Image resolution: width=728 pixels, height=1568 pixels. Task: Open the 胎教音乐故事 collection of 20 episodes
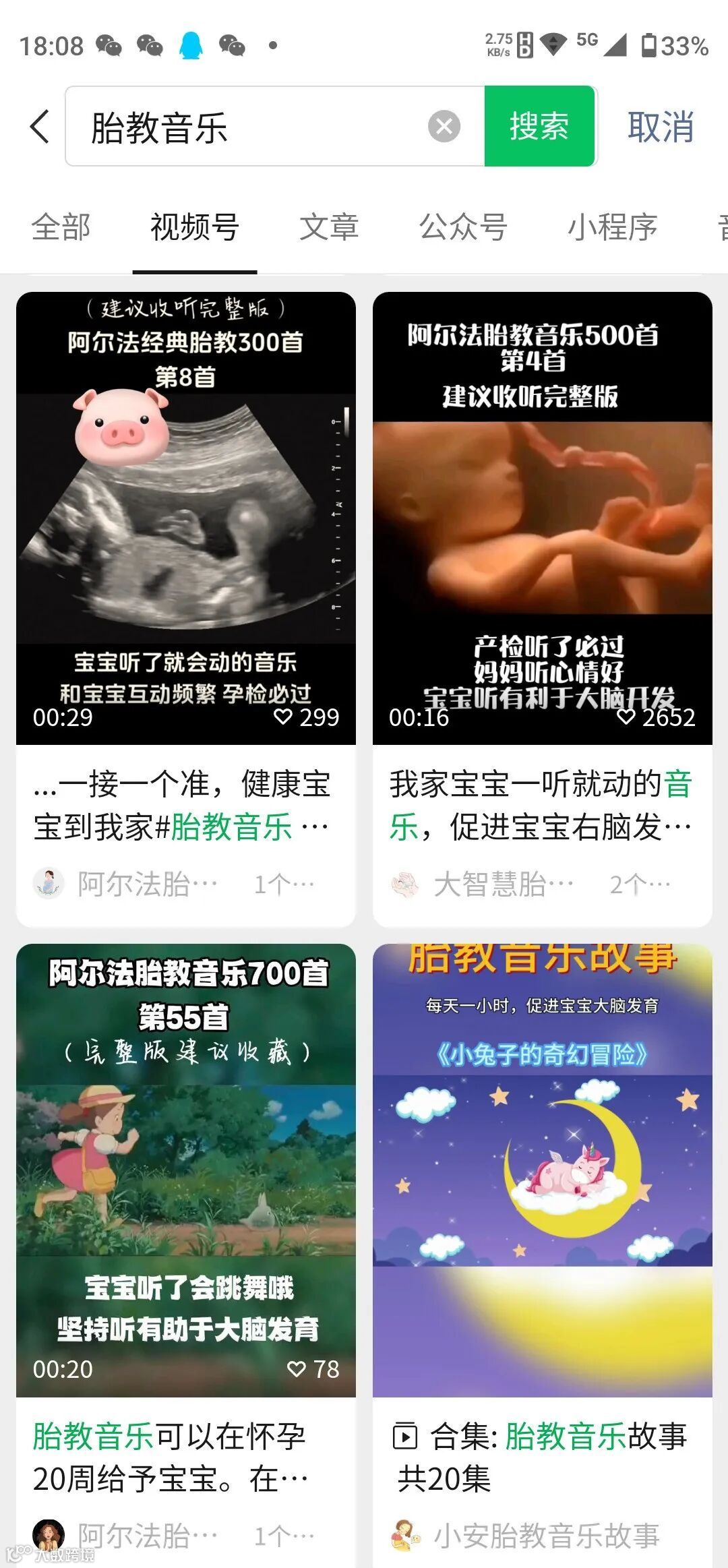click(x=543, y=1170)
